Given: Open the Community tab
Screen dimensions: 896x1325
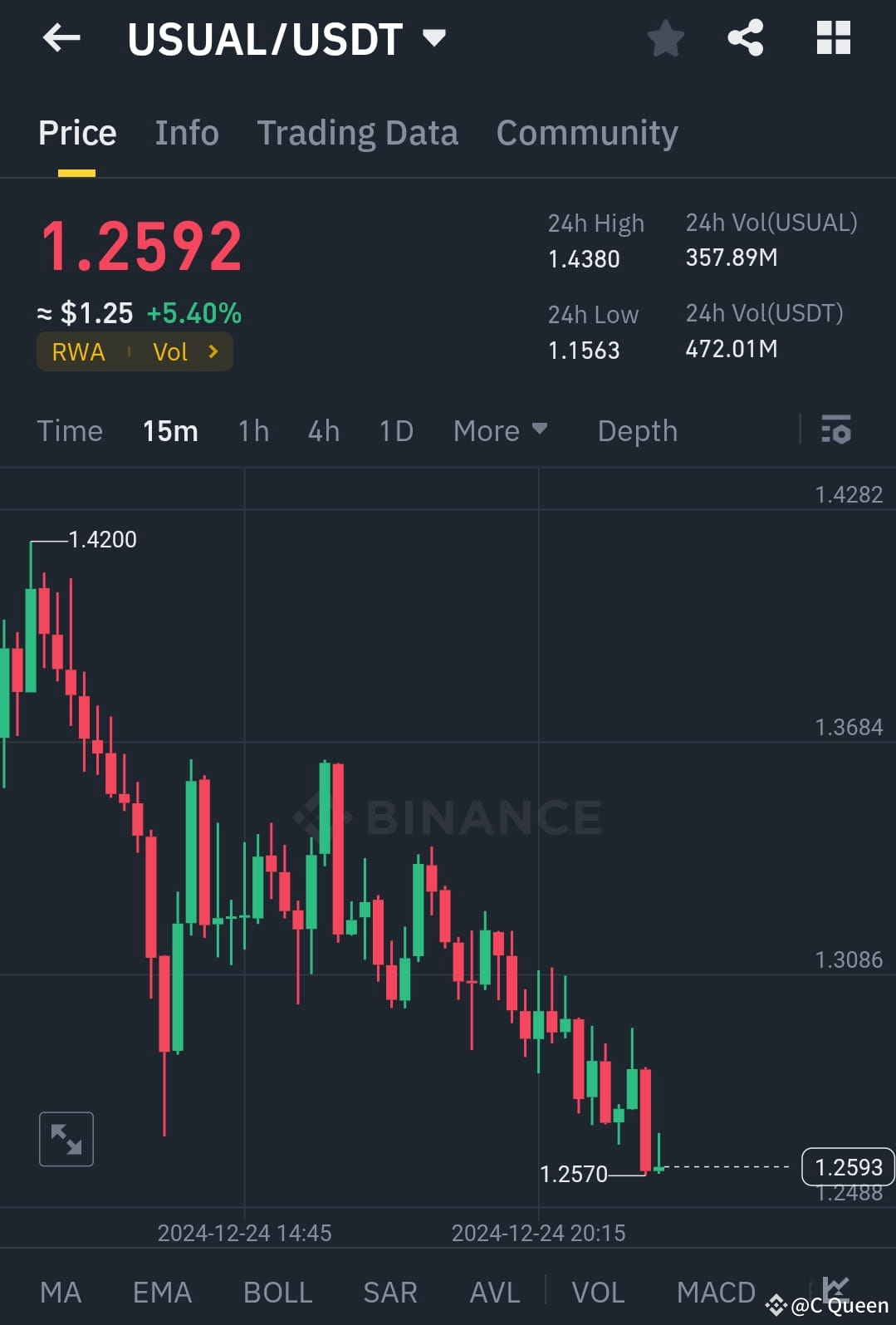Looking at the screenshot, I should [x=586, y=132].
